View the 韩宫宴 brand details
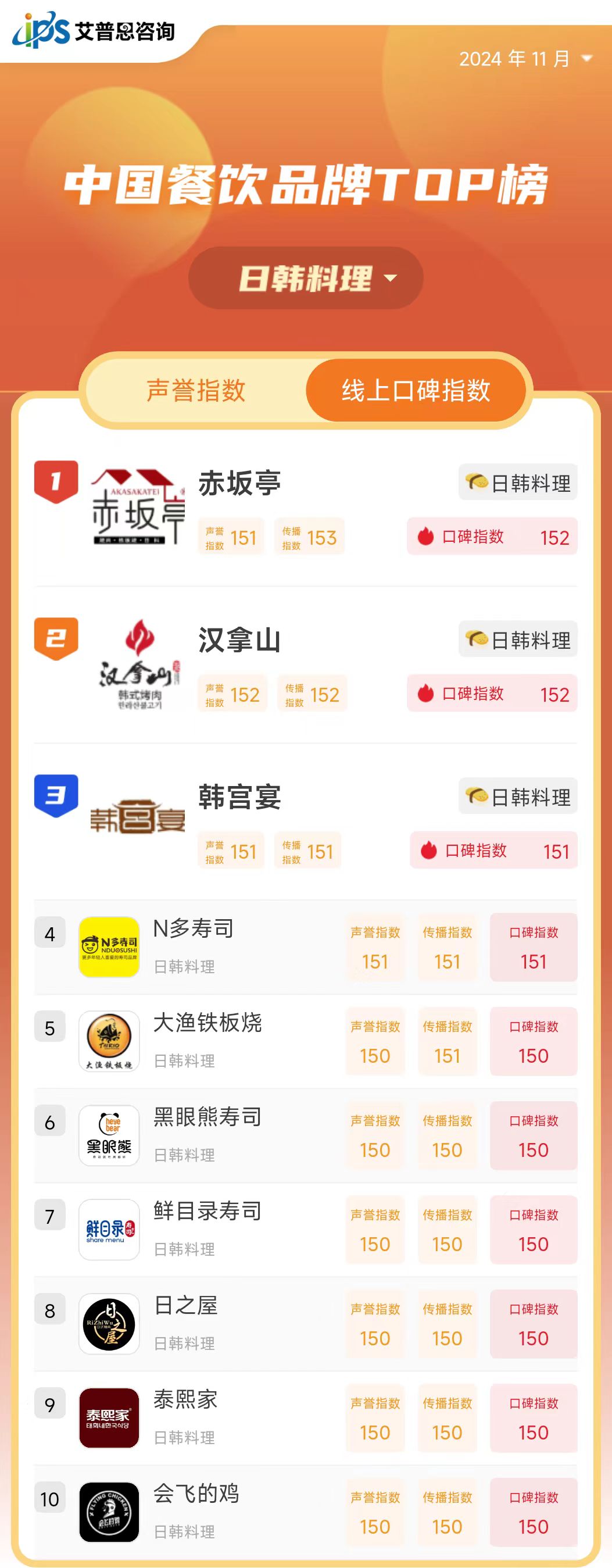Image resolution: width=612 pixels, height=1568 pixels. pyautogui.click(x=239, y=798)
